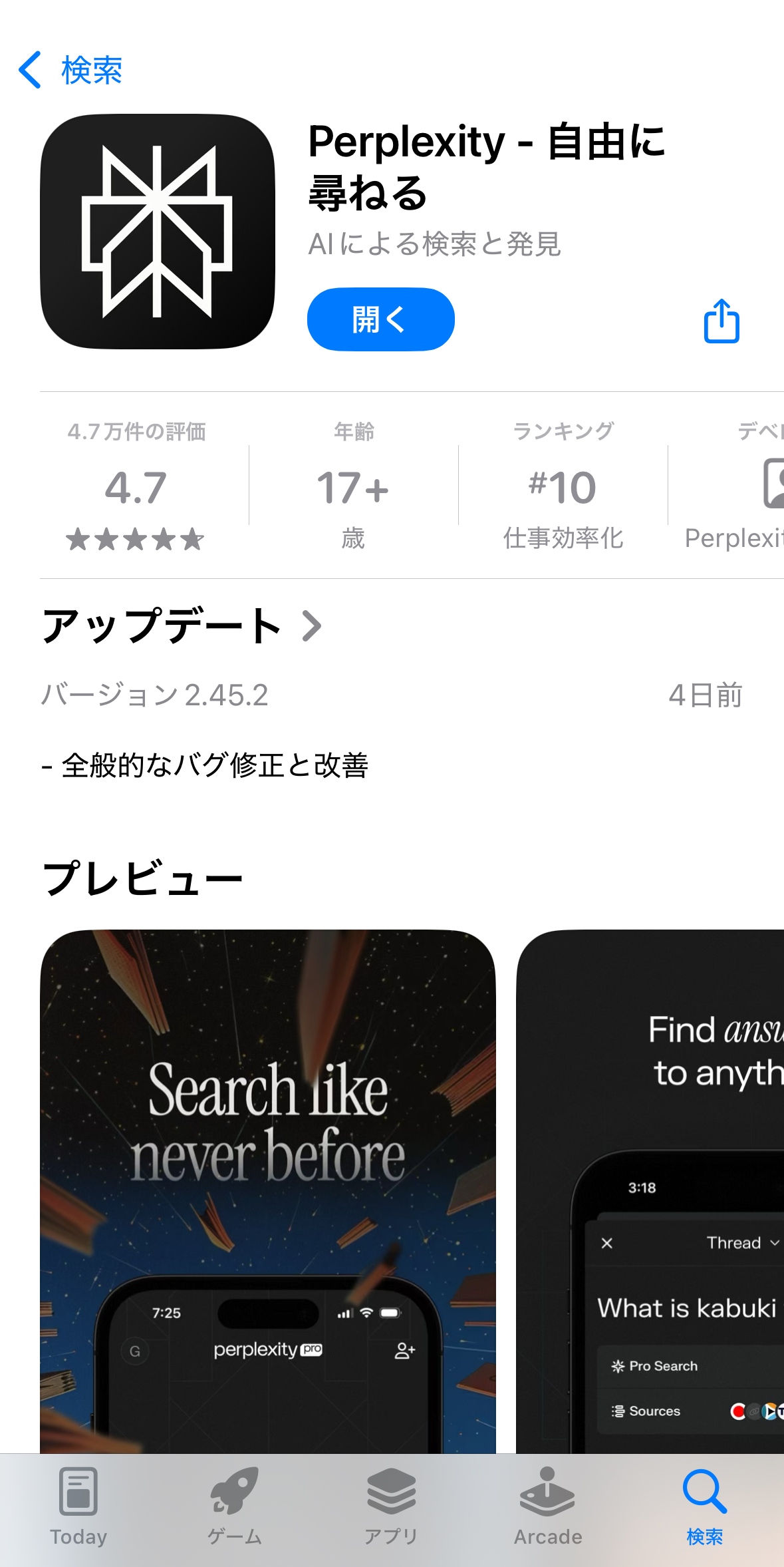784x1567 pixels.
Task: Expand the アップデート version history
Action: pyautogui.click(x=182, y=625)
